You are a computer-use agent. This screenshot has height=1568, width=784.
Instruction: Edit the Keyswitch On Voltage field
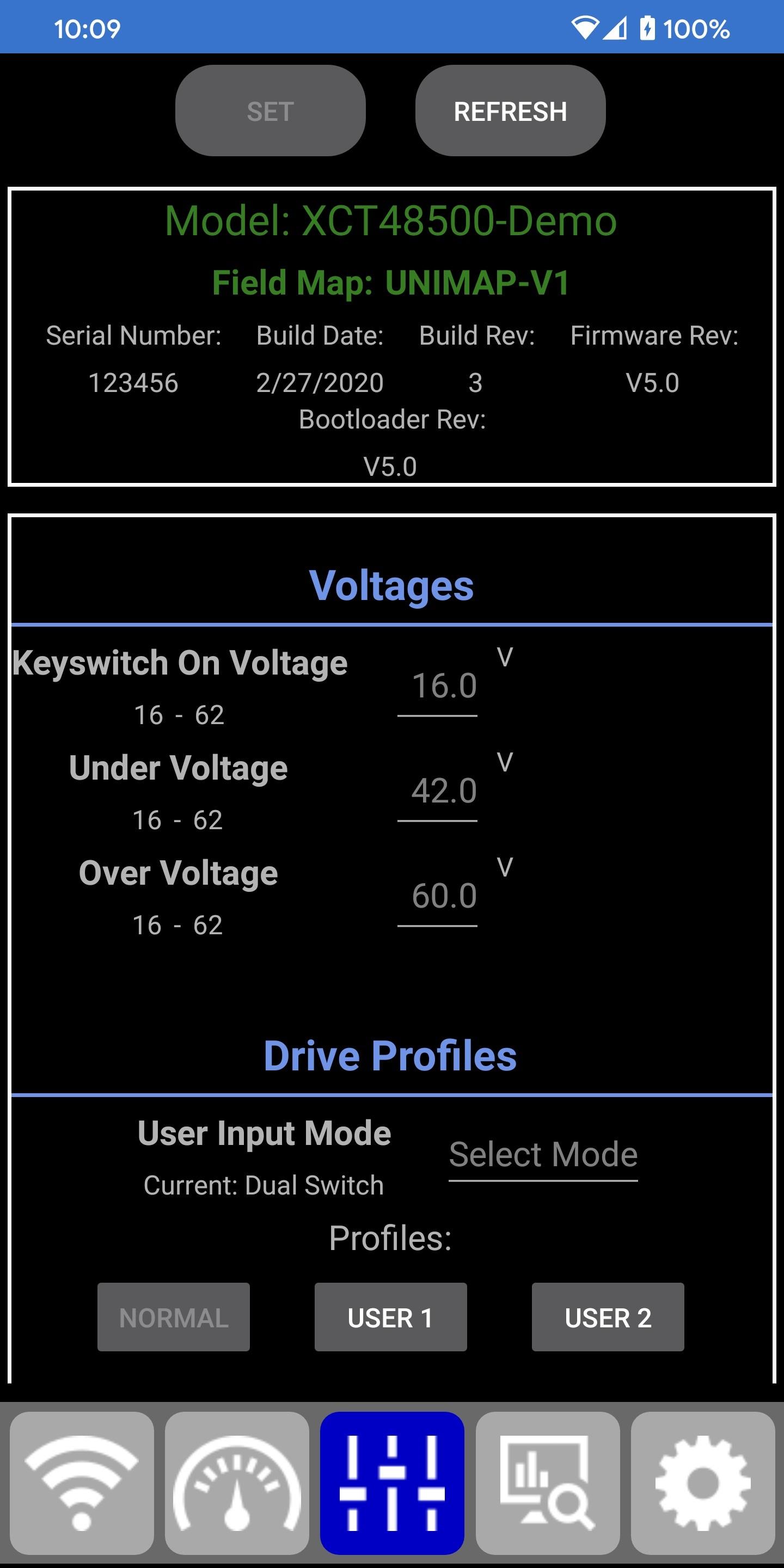point(438,687)
